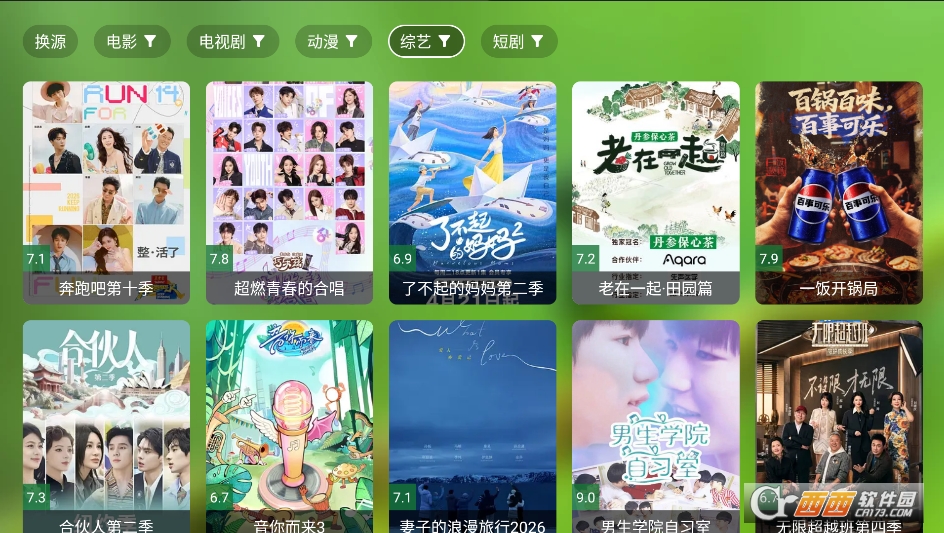Switch to the 短剧 category
944x533 pixels.
(518, 41)
